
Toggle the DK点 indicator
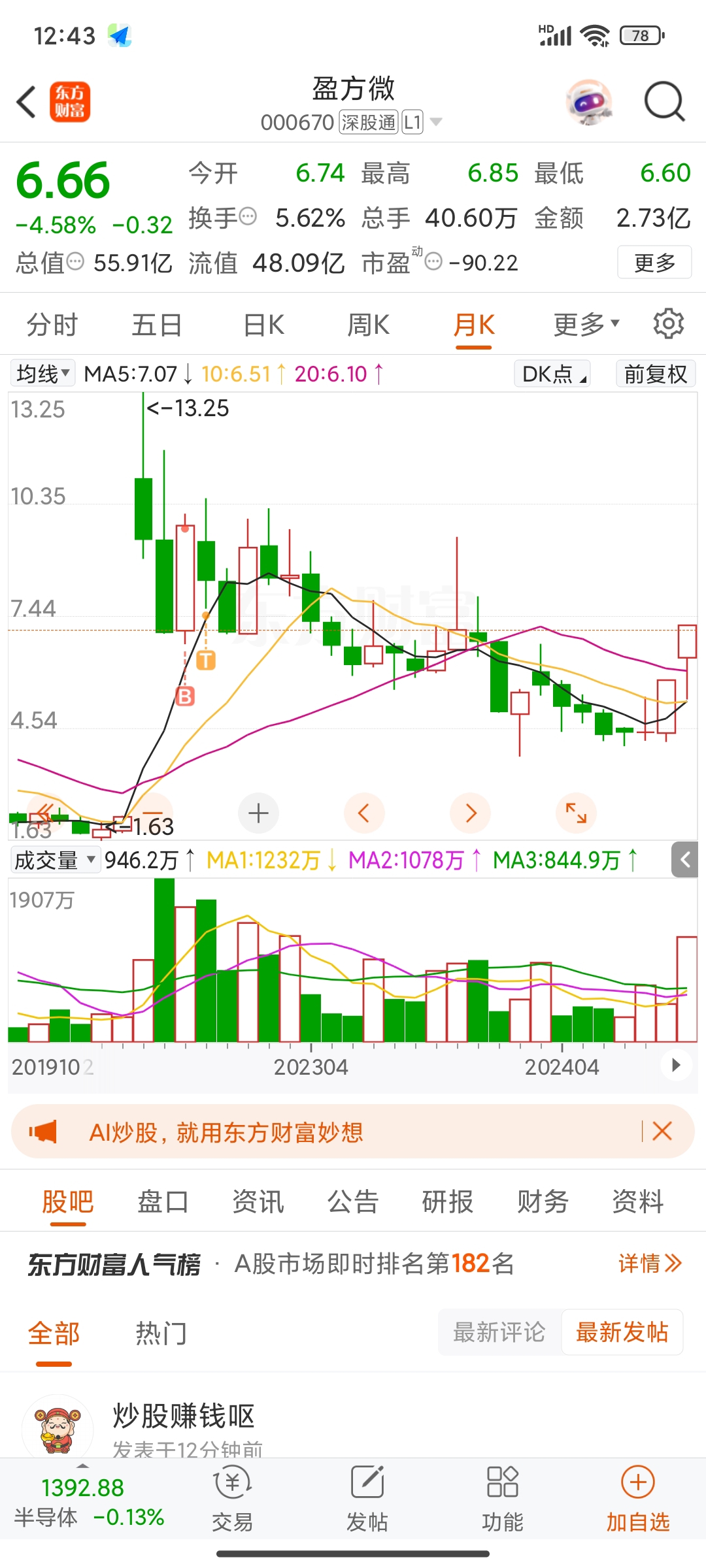coord(552,374)
